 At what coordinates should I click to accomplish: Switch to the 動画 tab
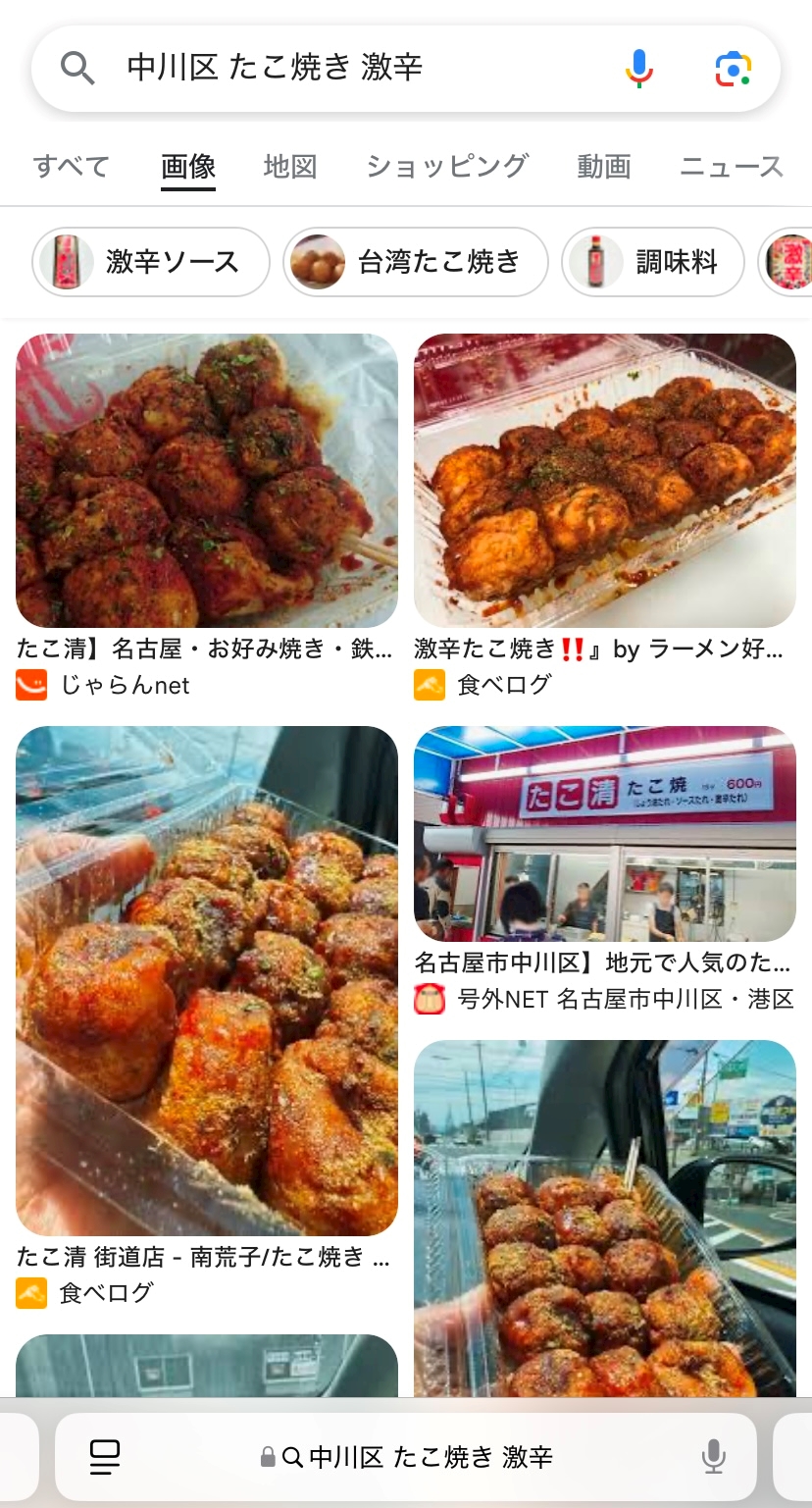604,167
